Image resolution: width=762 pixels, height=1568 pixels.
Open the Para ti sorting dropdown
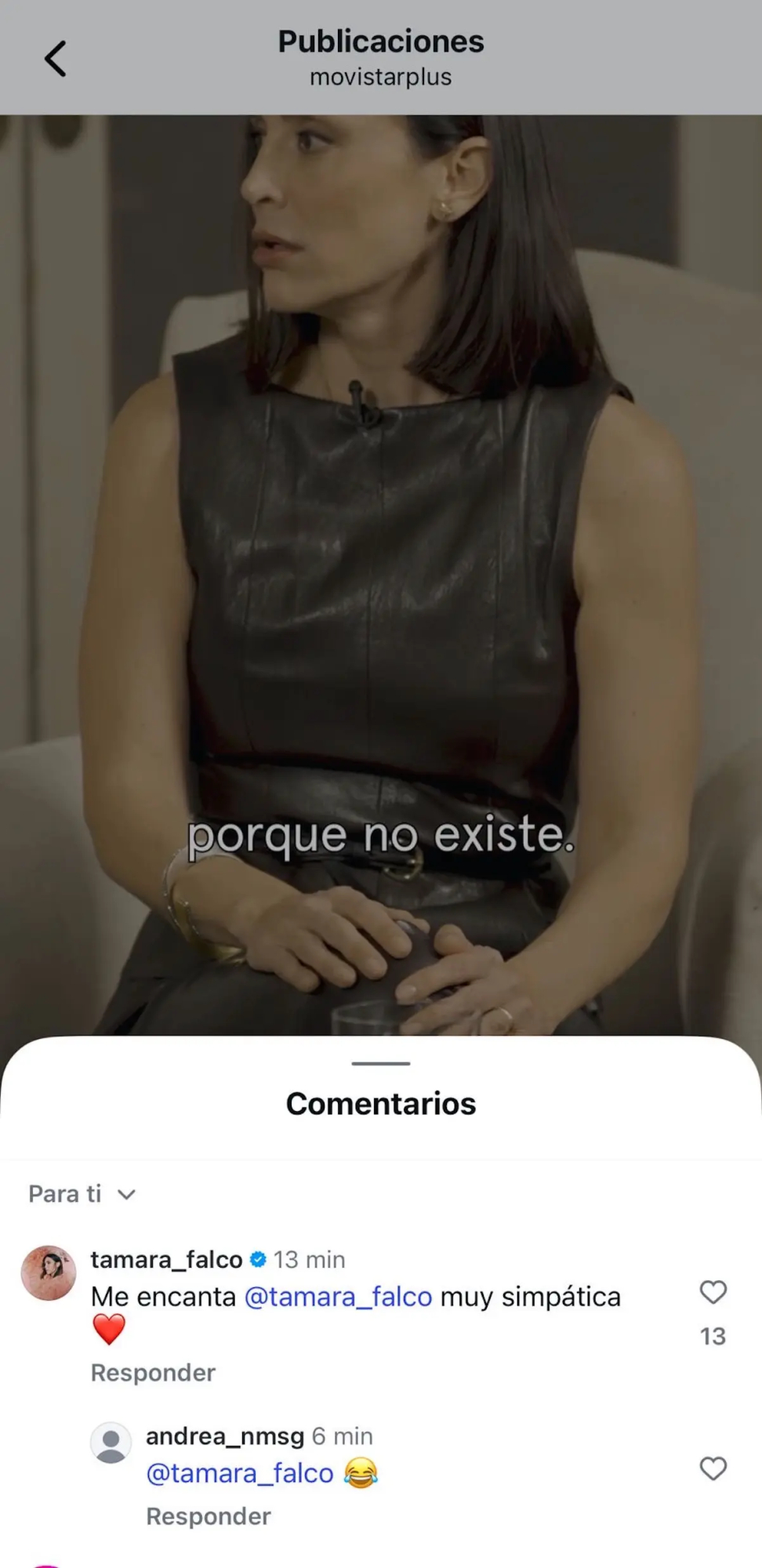(65, 1194)
